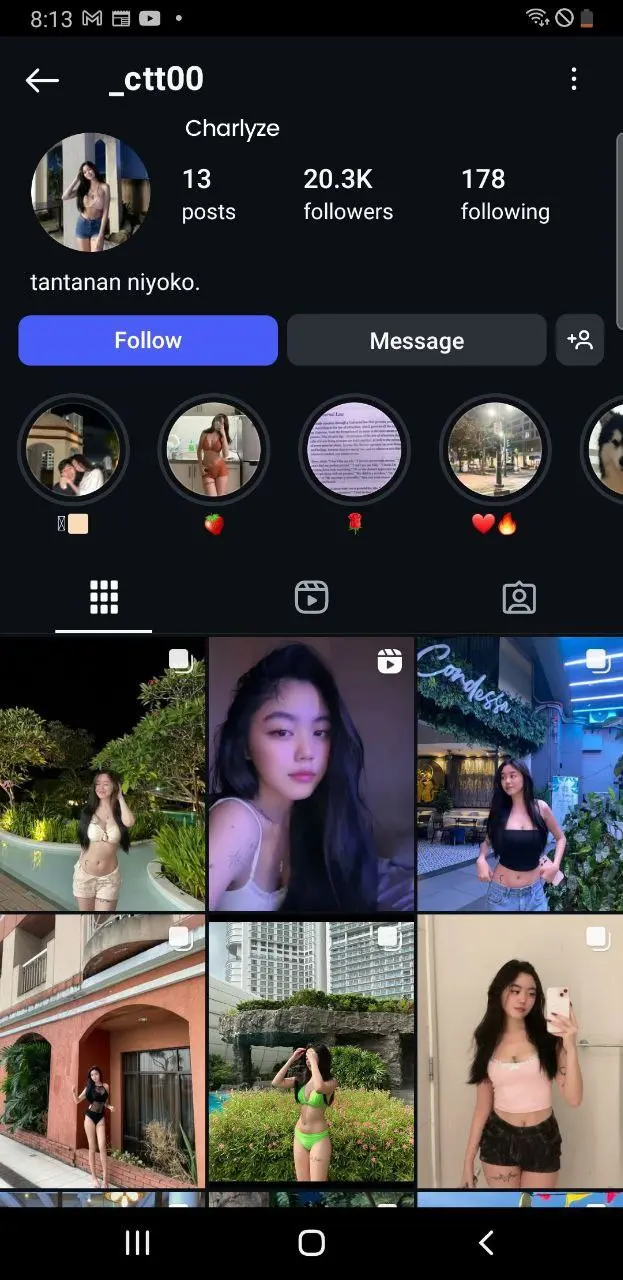The width and height of the screenshot is (623, 1280).
Task: Open the post at the Condessa sign
Action: [520, 774]
